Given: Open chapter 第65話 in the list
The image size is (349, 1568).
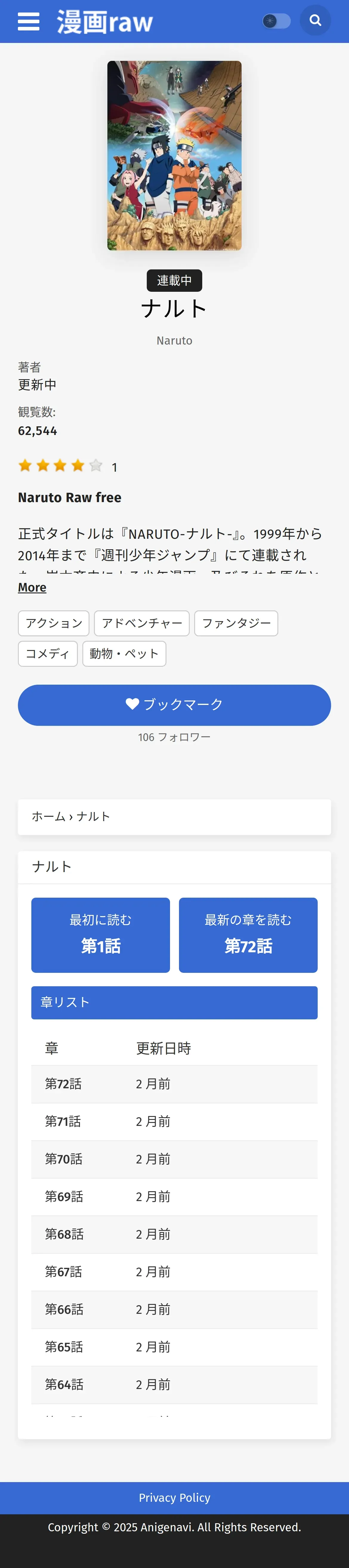Looking at the screenshot, I should tap(63, 1347).
